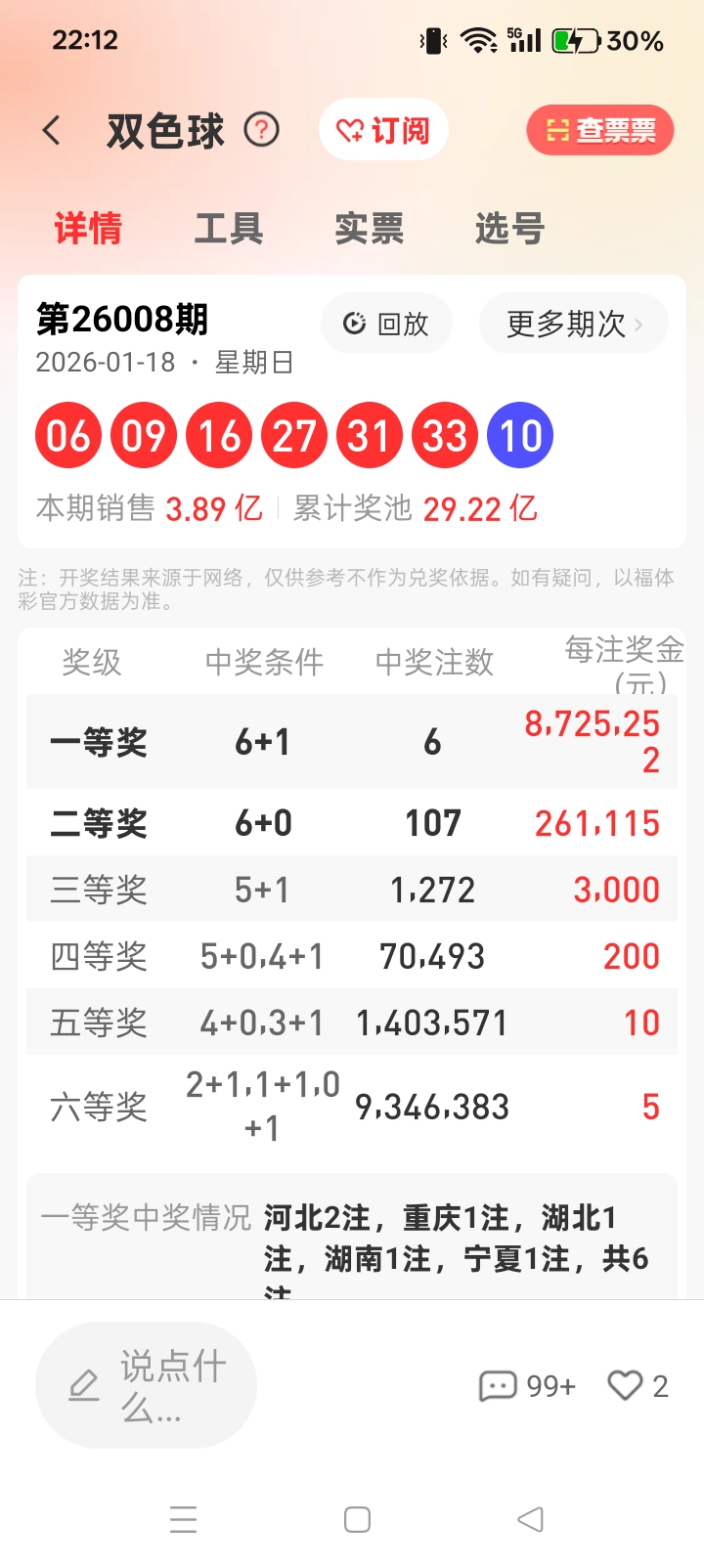The height and width of the screenshot is (1568, 704).
Task: Tap red ball number 06
Action: pos(67,434)
